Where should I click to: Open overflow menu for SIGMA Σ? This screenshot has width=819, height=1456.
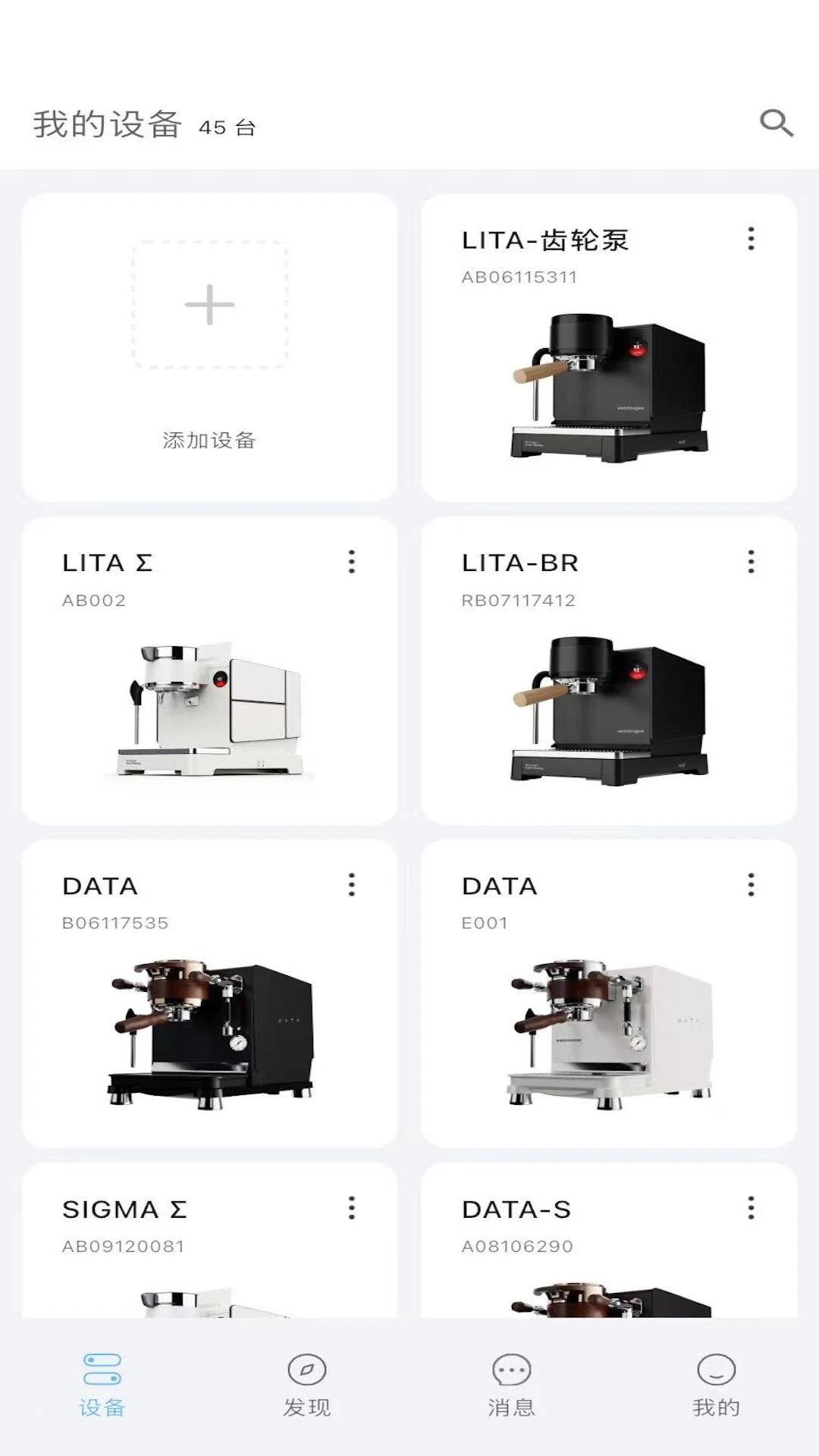coord(352,1208)
